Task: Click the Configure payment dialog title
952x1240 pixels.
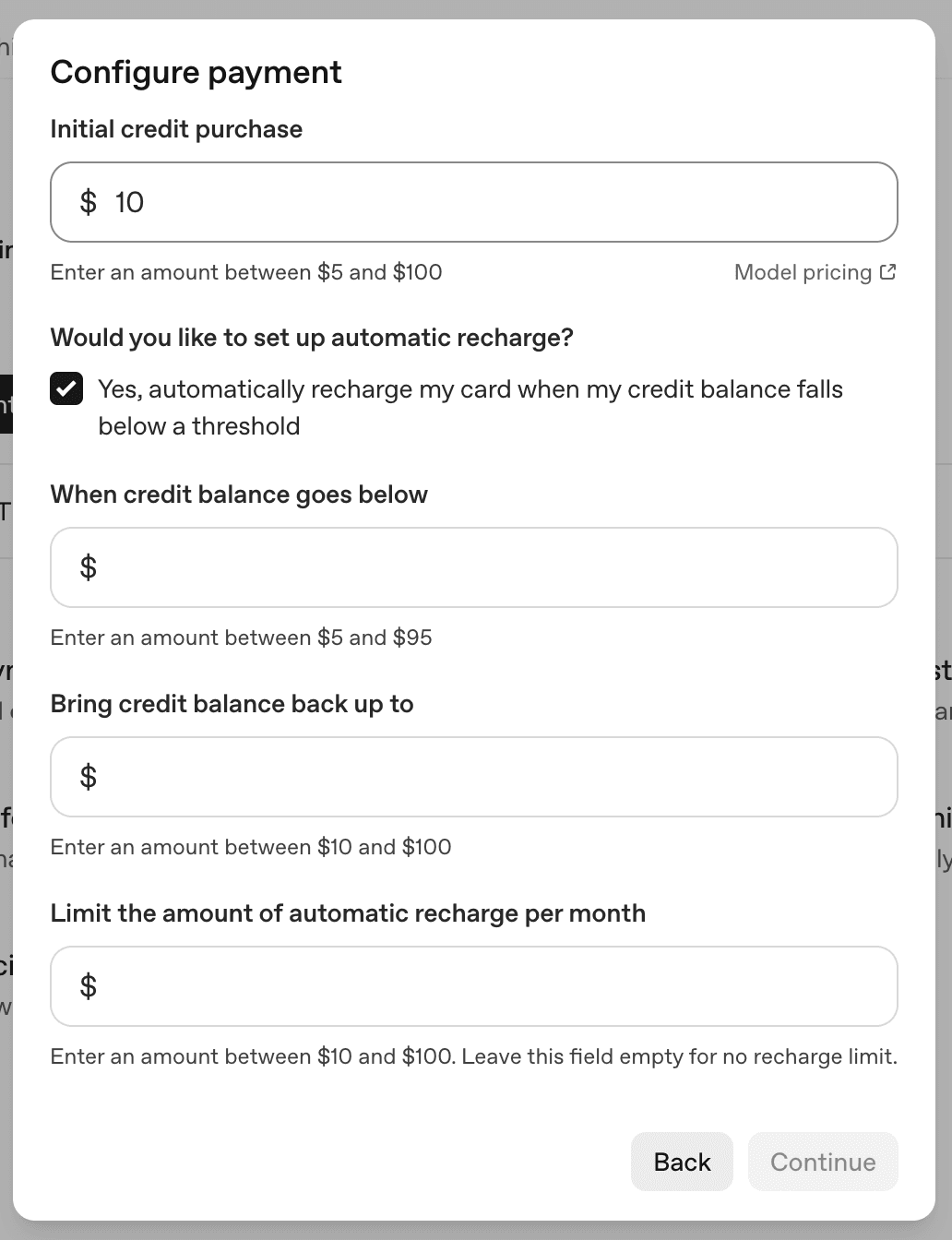Action: tap(196, 72)
